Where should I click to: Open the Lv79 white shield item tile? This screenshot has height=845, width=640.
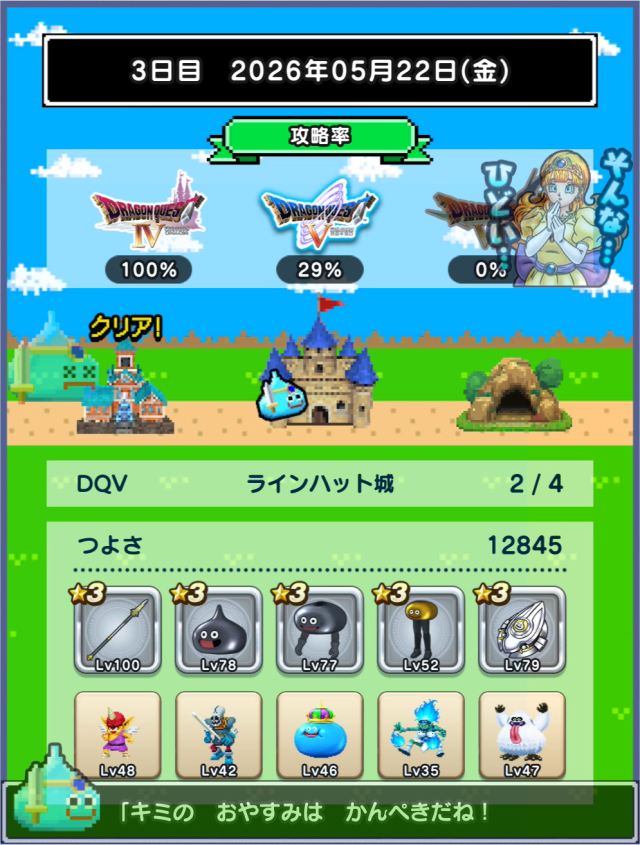point(522,630)
